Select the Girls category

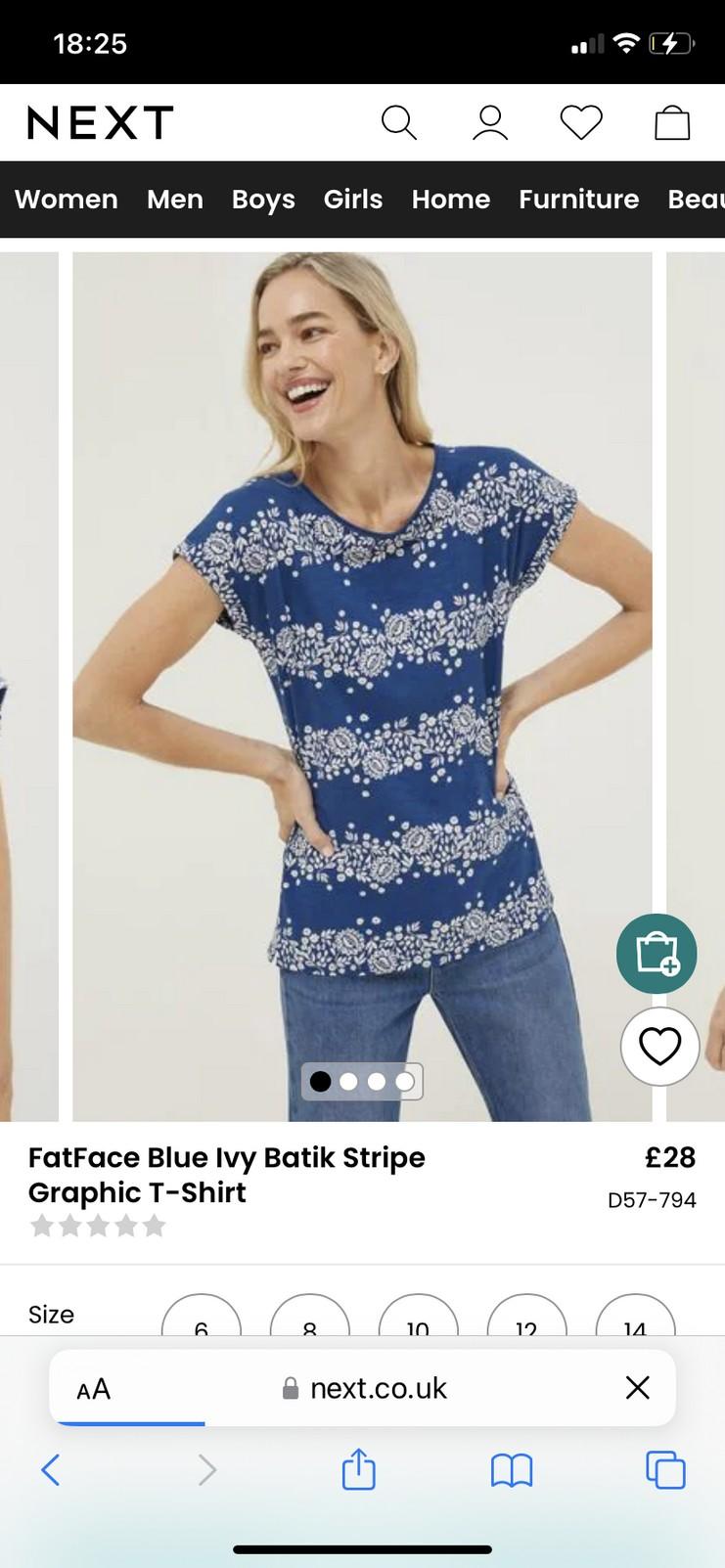click(x=353, y=200)
